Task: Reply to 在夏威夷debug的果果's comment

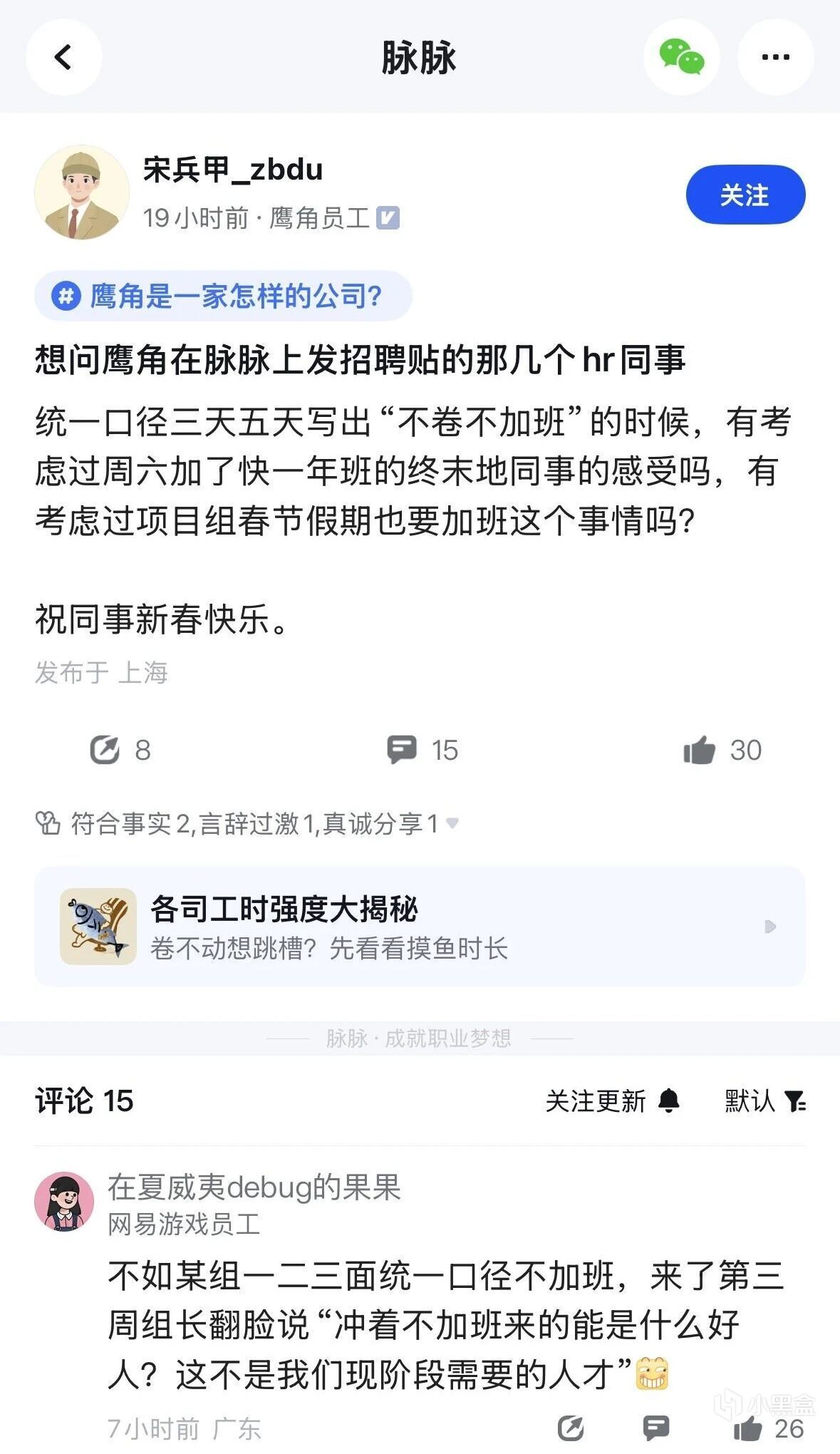Action: tap(655, 1428)
